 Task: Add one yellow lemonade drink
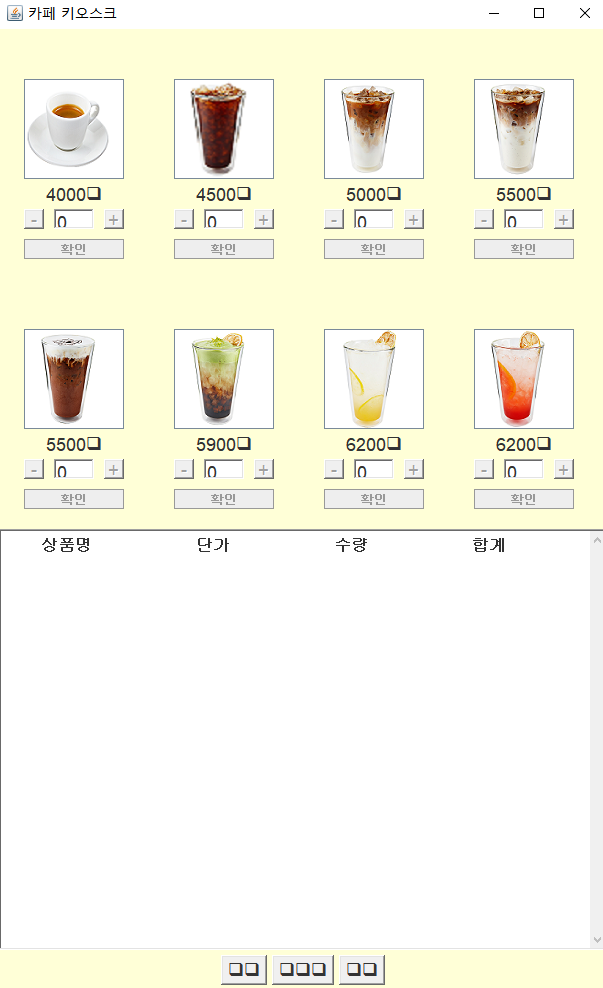[414, 469]
